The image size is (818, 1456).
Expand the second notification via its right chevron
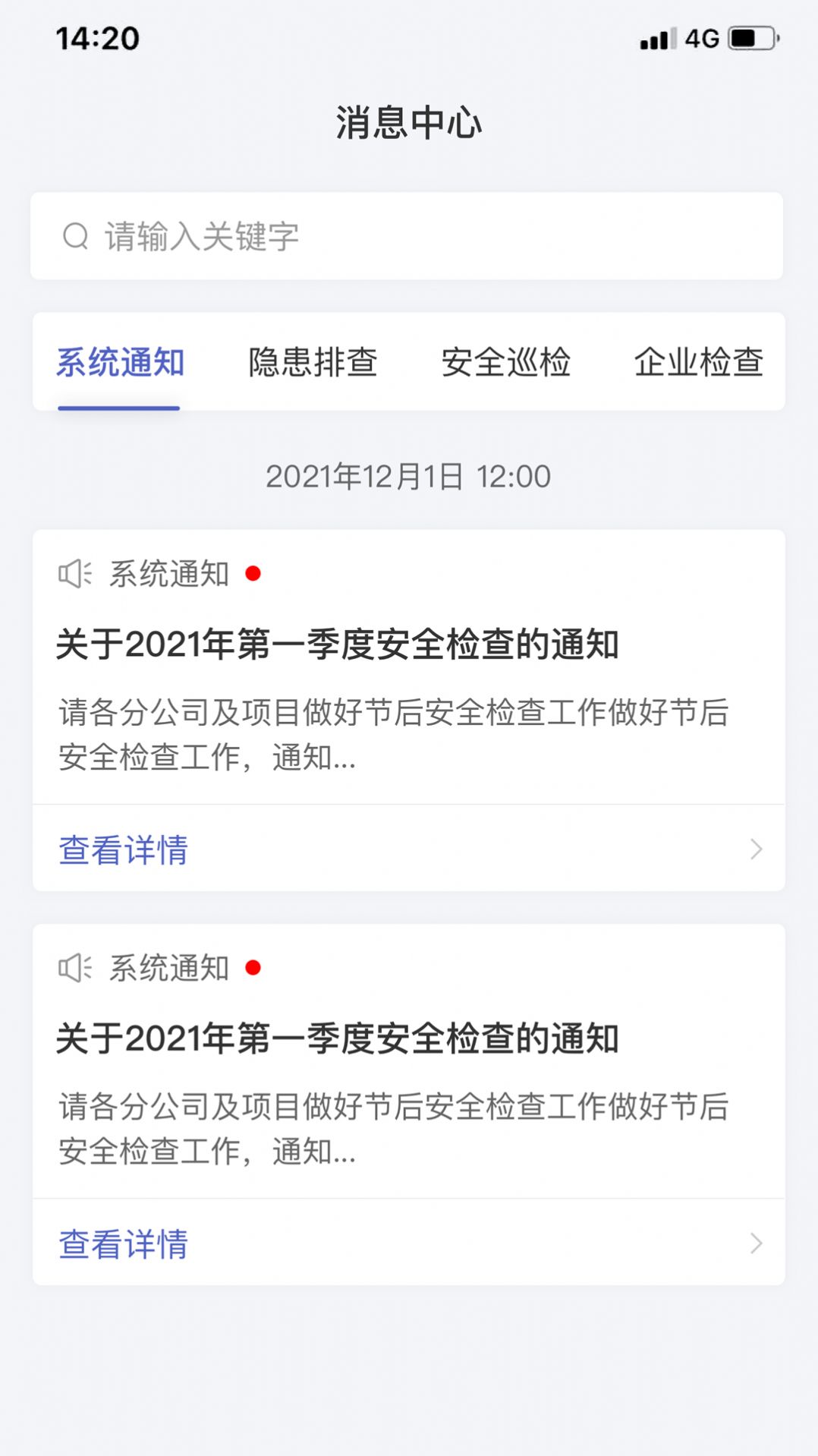pos(754,1243)
